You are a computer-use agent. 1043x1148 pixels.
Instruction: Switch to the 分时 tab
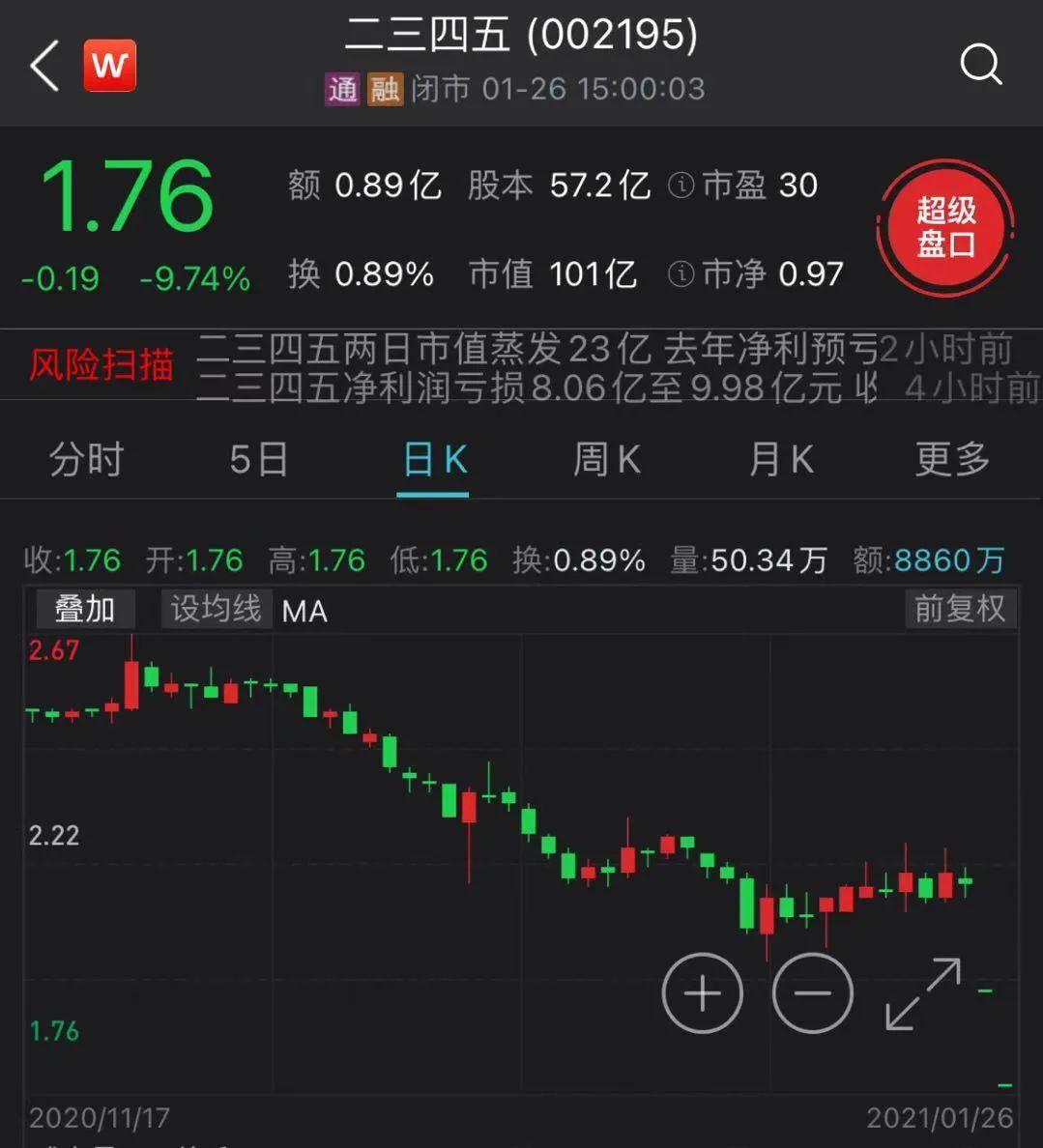[87, 460]
